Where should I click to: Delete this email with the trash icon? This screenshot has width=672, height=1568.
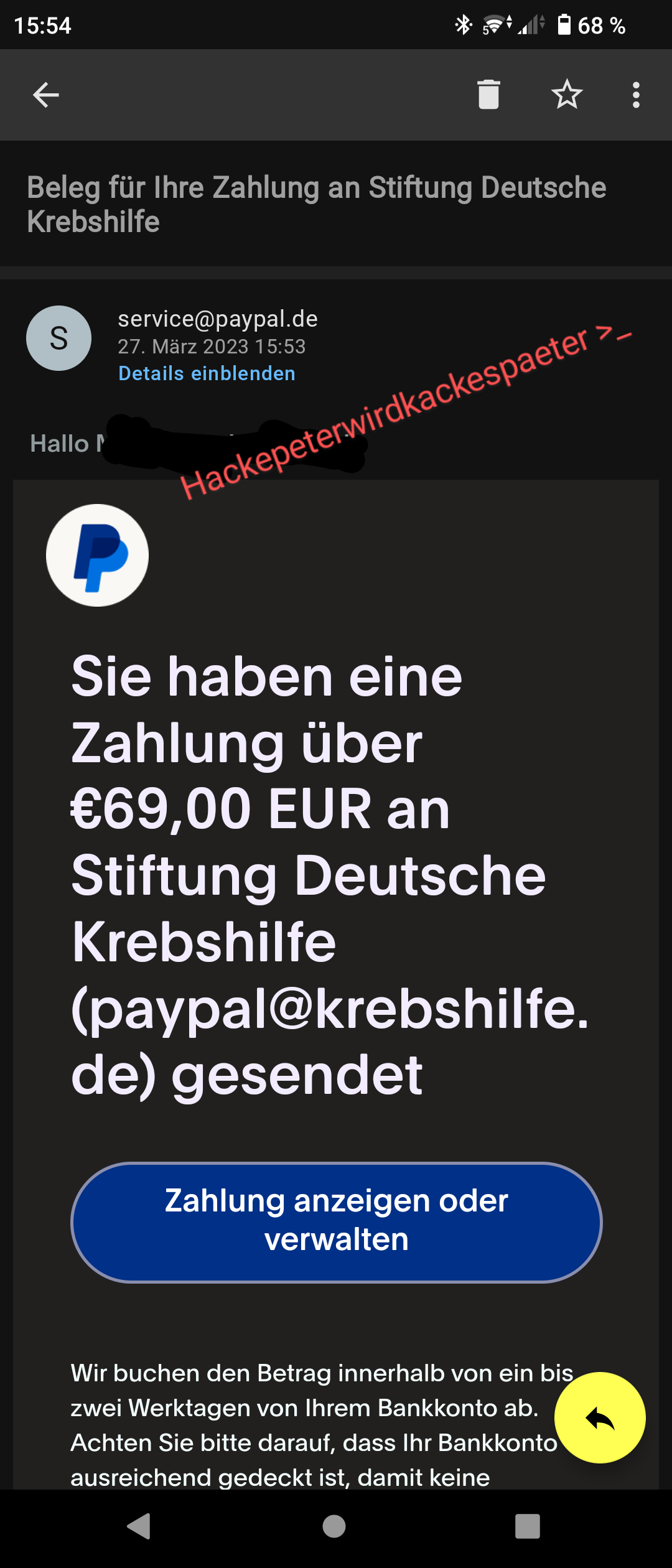click(x=488, y=95)
